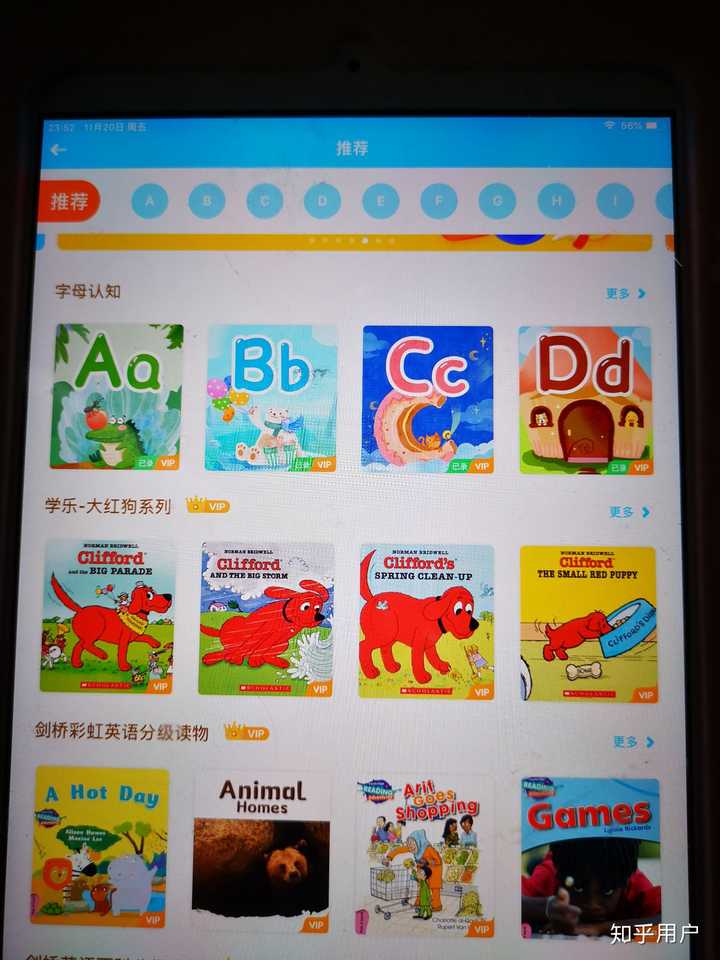The height and width of the screenshot is (960, 720).
Task: Open the Animal Homes book
Action: (x=261, y=852)
